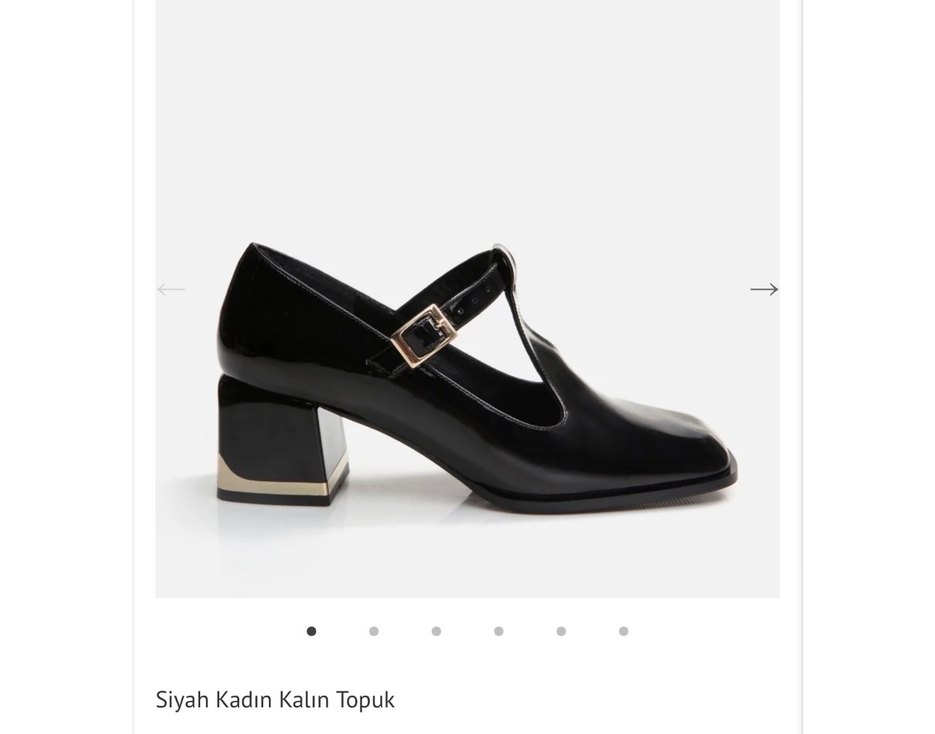Show the next product photo arrow
Viewport: 935px width, 734px height.
click(764, 289)
